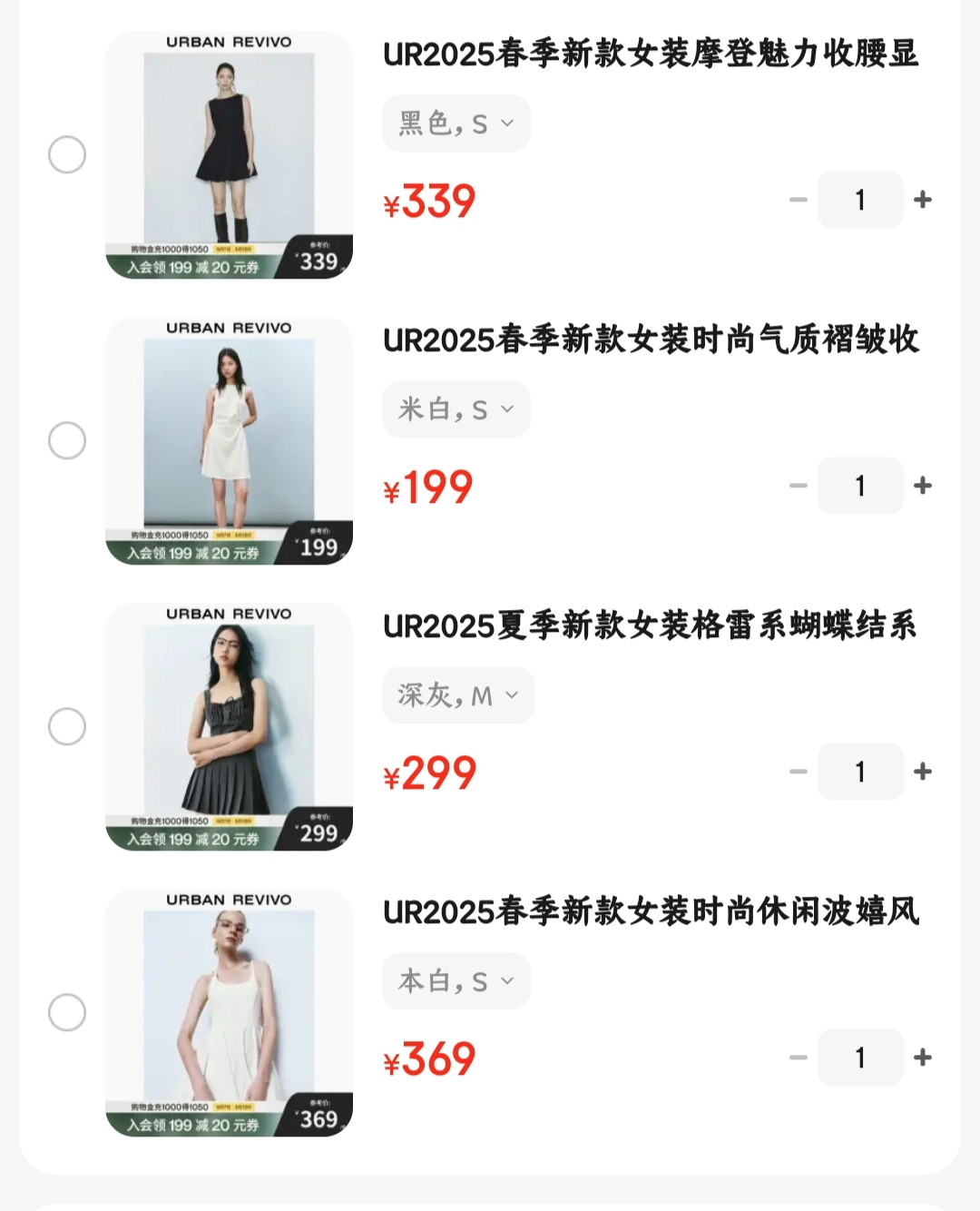Increase quantity of the ¥299 dress

point(923,772)
